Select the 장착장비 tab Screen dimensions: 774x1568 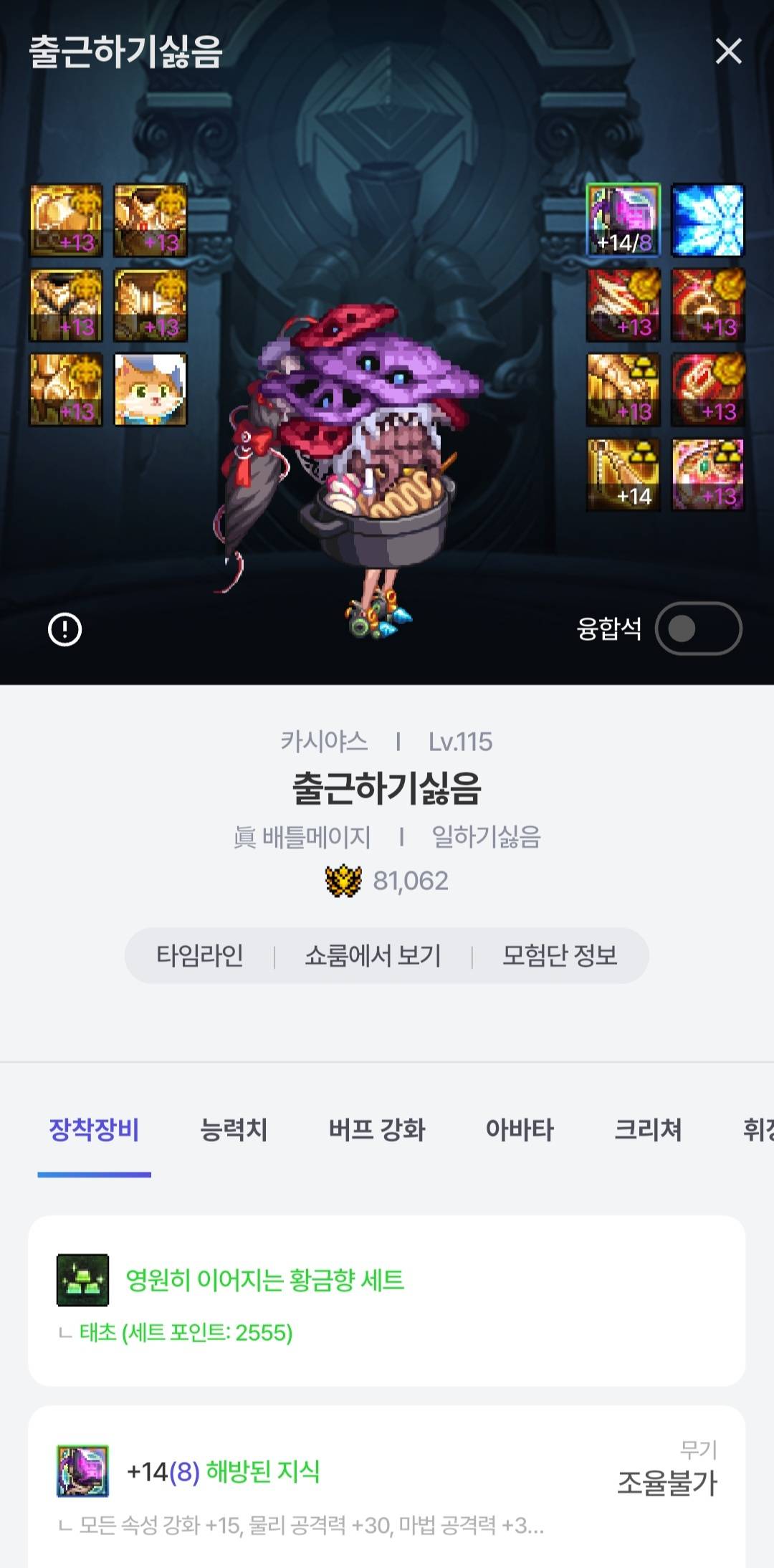pyautogui.click(x=94, y=1130)
